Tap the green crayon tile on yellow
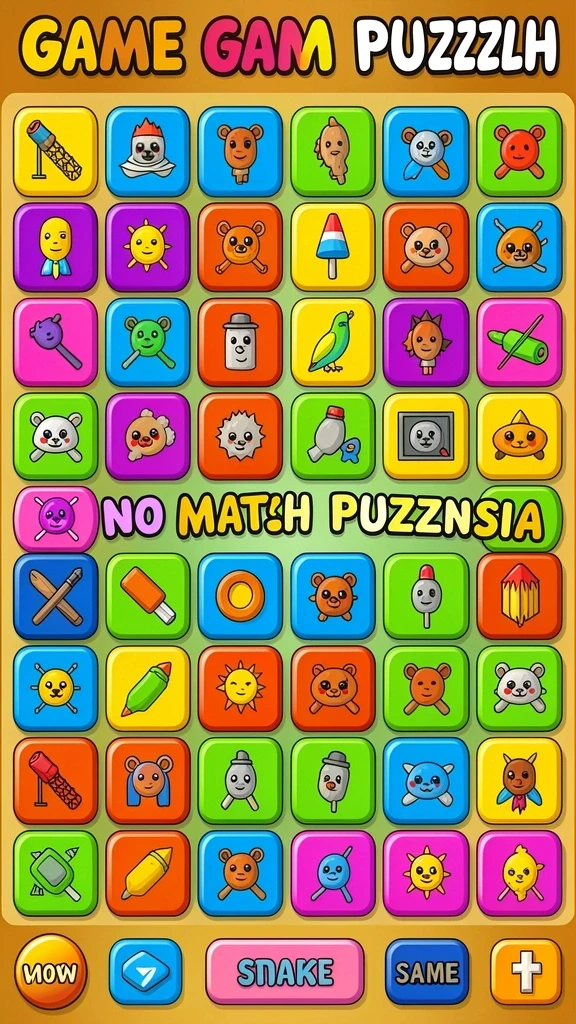 point(148,689)
